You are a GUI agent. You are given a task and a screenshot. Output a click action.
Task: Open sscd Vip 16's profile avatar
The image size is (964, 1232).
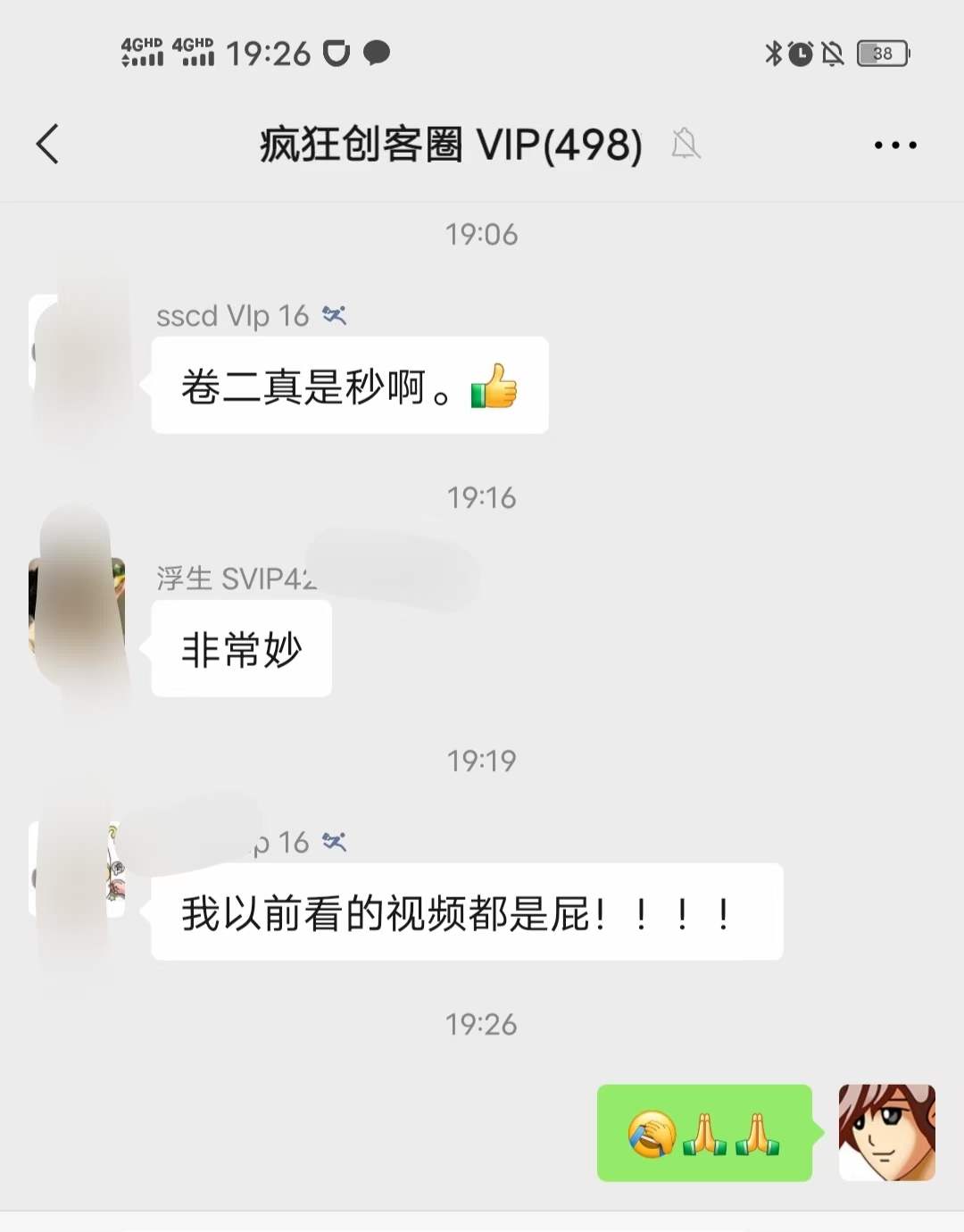point(76,343)
